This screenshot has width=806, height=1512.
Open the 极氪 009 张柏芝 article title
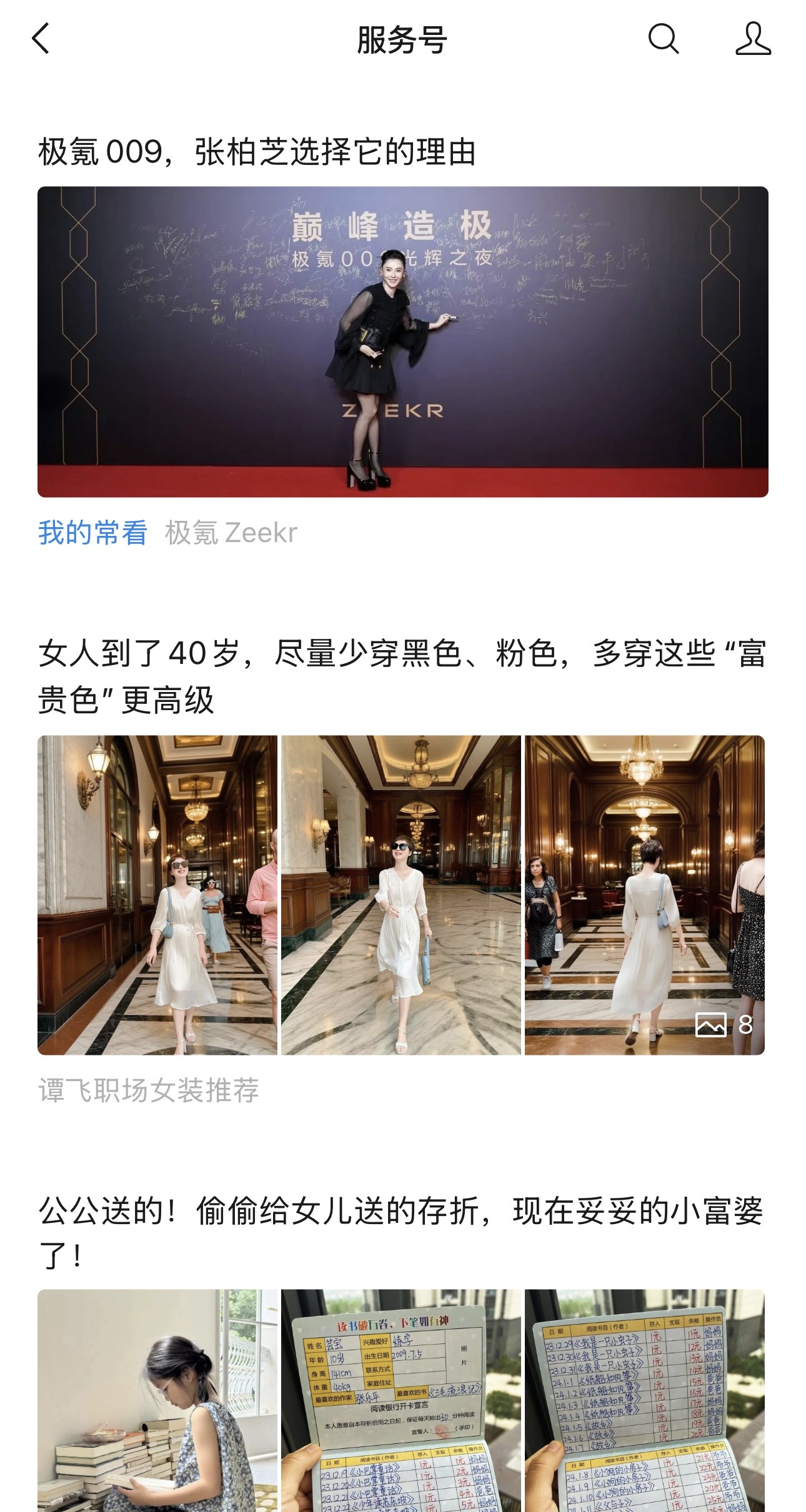(x=257, y=152)
